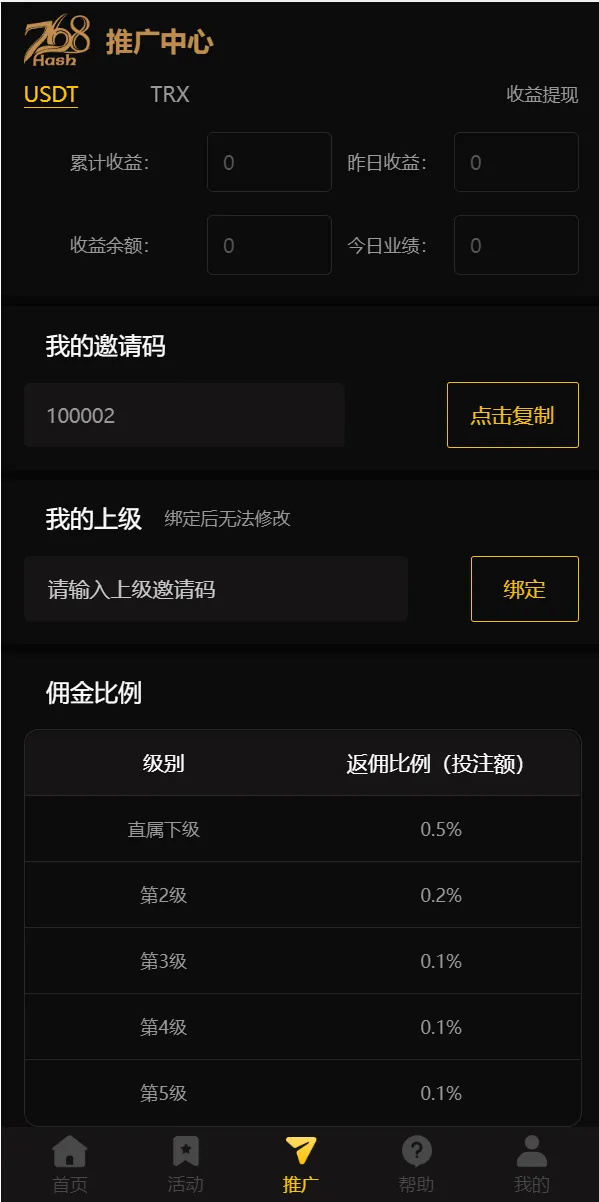
Task: Go to 首页 home tab
Action: point(70,1165)
